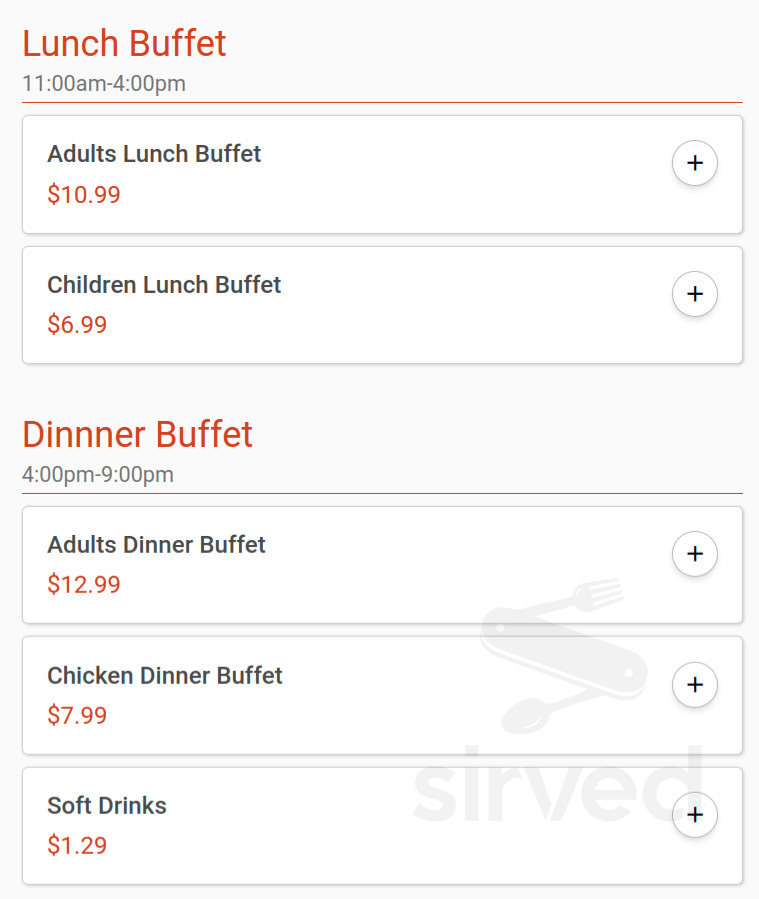The width and height of the screenshot is (759, 899).
Task: Open the Soft Drinks menu card
Action: point(300,825)
